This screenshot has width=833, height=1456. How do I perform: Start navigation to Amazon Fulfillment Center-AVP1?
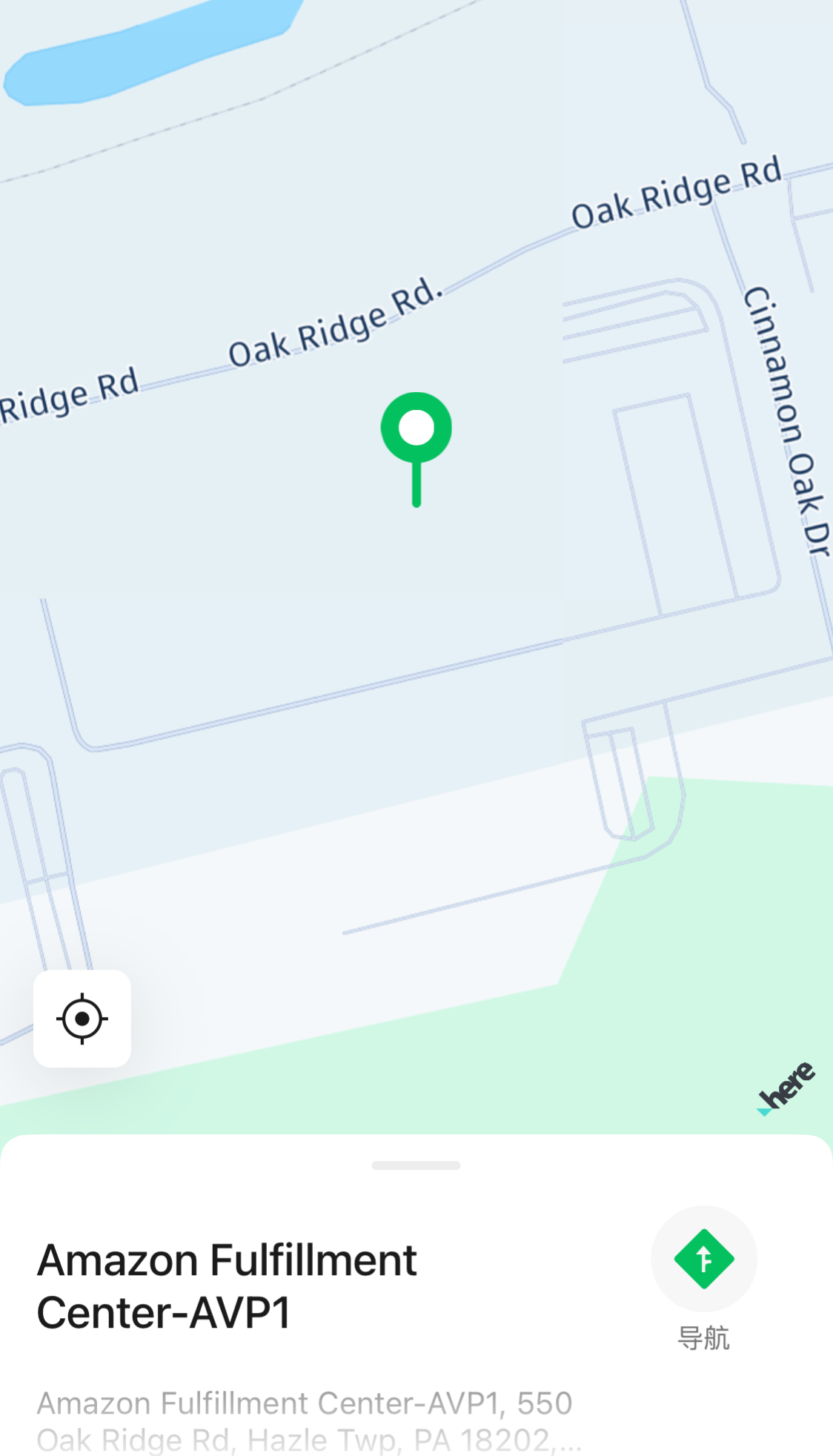pos(703,1259)
